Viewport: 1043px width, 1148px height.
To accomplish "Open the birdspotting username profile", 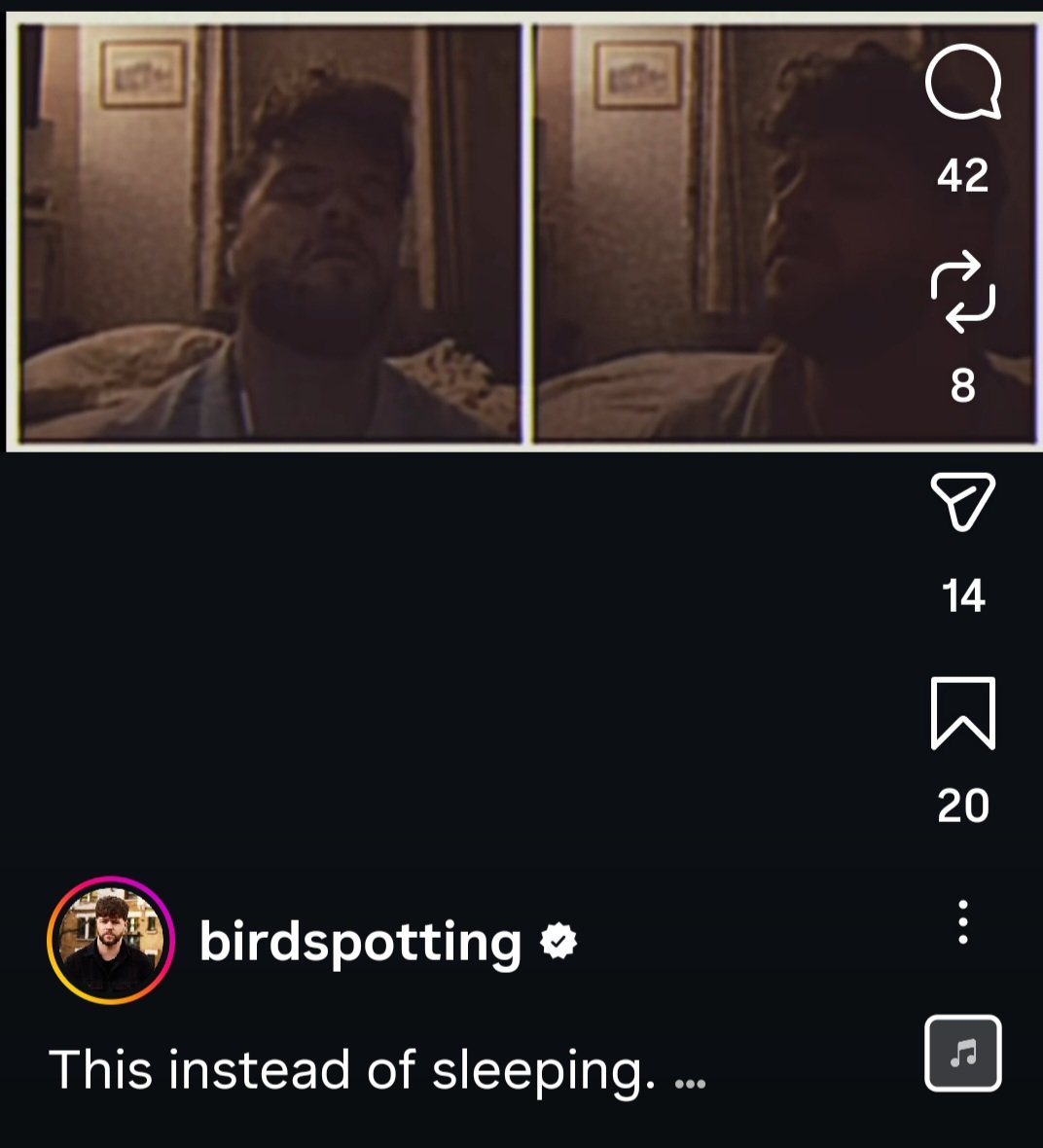I will 360,942.
